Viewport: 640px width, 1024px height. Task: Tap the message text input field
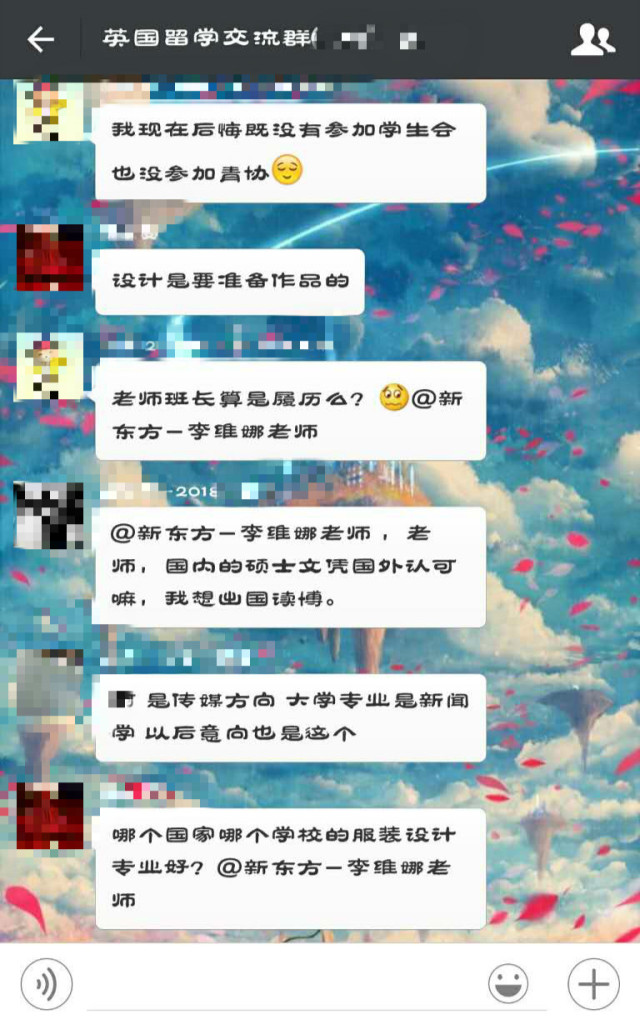(x=275, y=984)
